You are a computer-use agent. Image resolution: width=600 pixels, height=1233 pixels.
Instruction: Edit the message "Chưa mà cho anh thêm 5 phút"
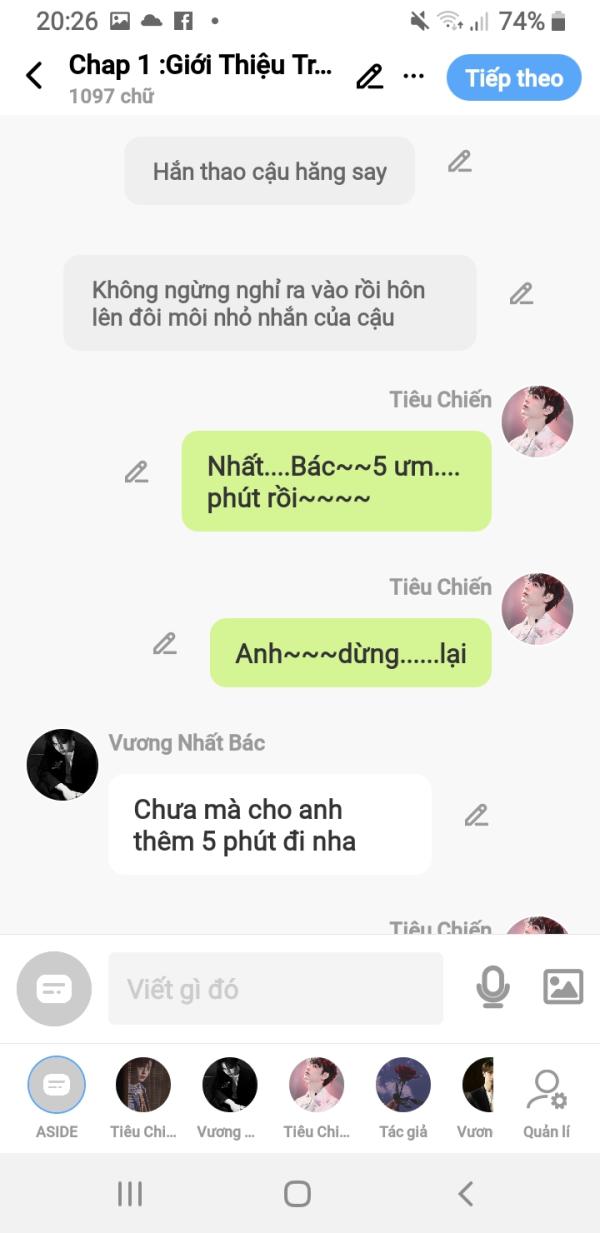pyautogui.click(x=476, y=816)
